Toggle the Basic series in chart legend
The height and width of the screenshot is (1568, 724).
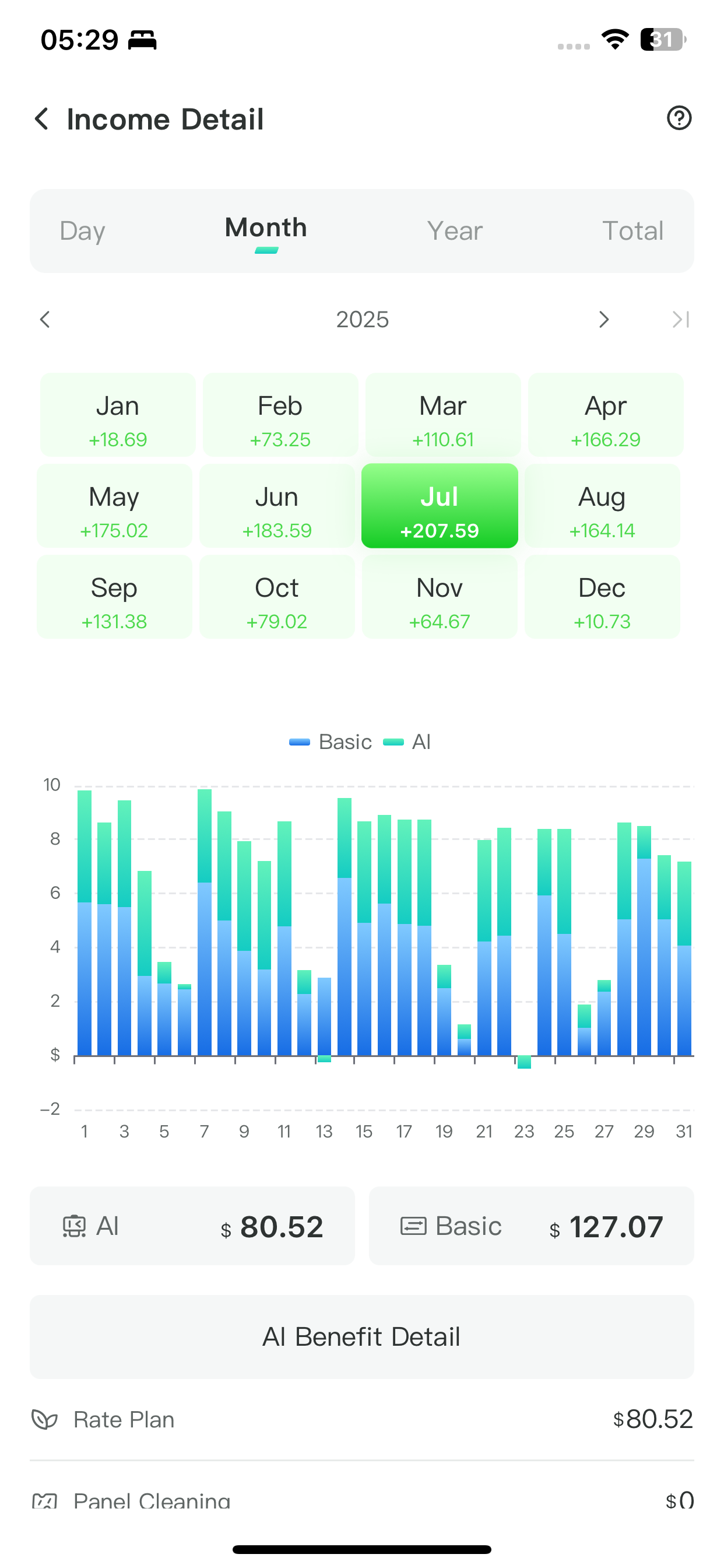pos(332,742)
